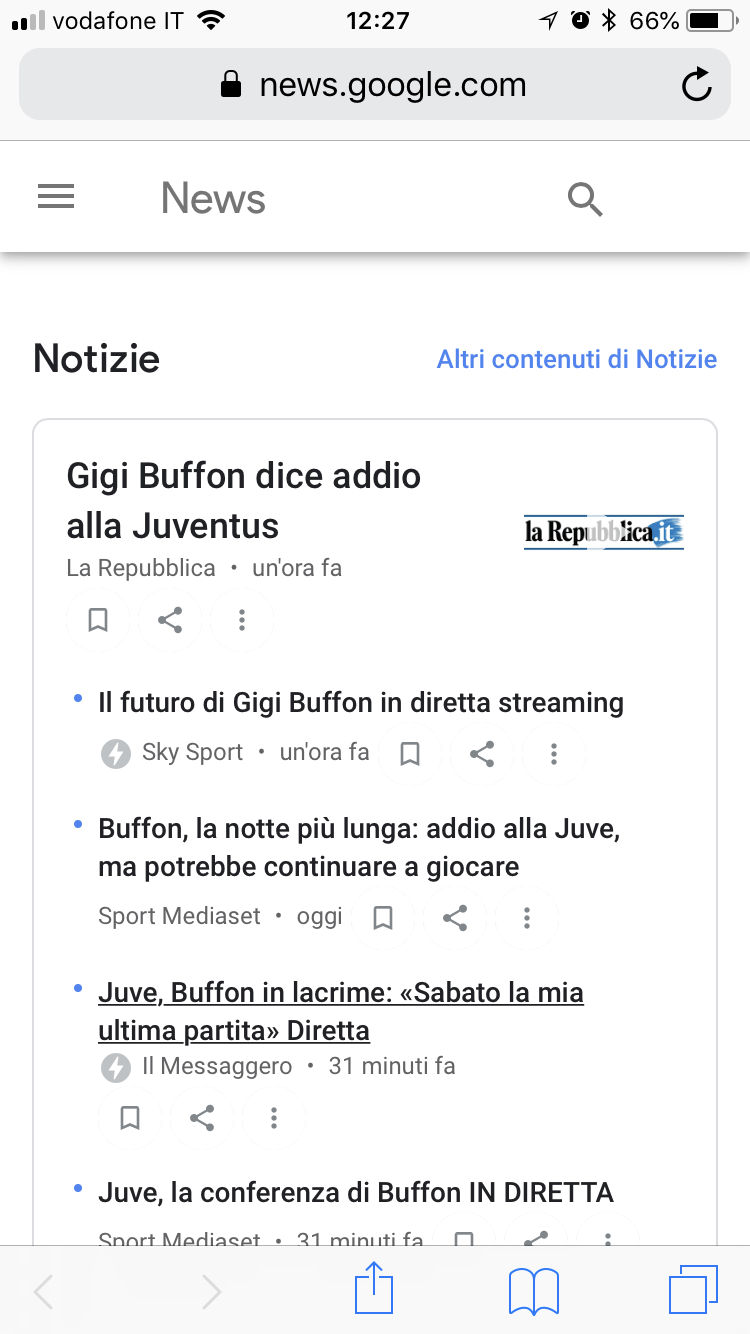Open Altri contenuti di Notizie
The image size is (750, 1334).
click(x=576, y=358)
